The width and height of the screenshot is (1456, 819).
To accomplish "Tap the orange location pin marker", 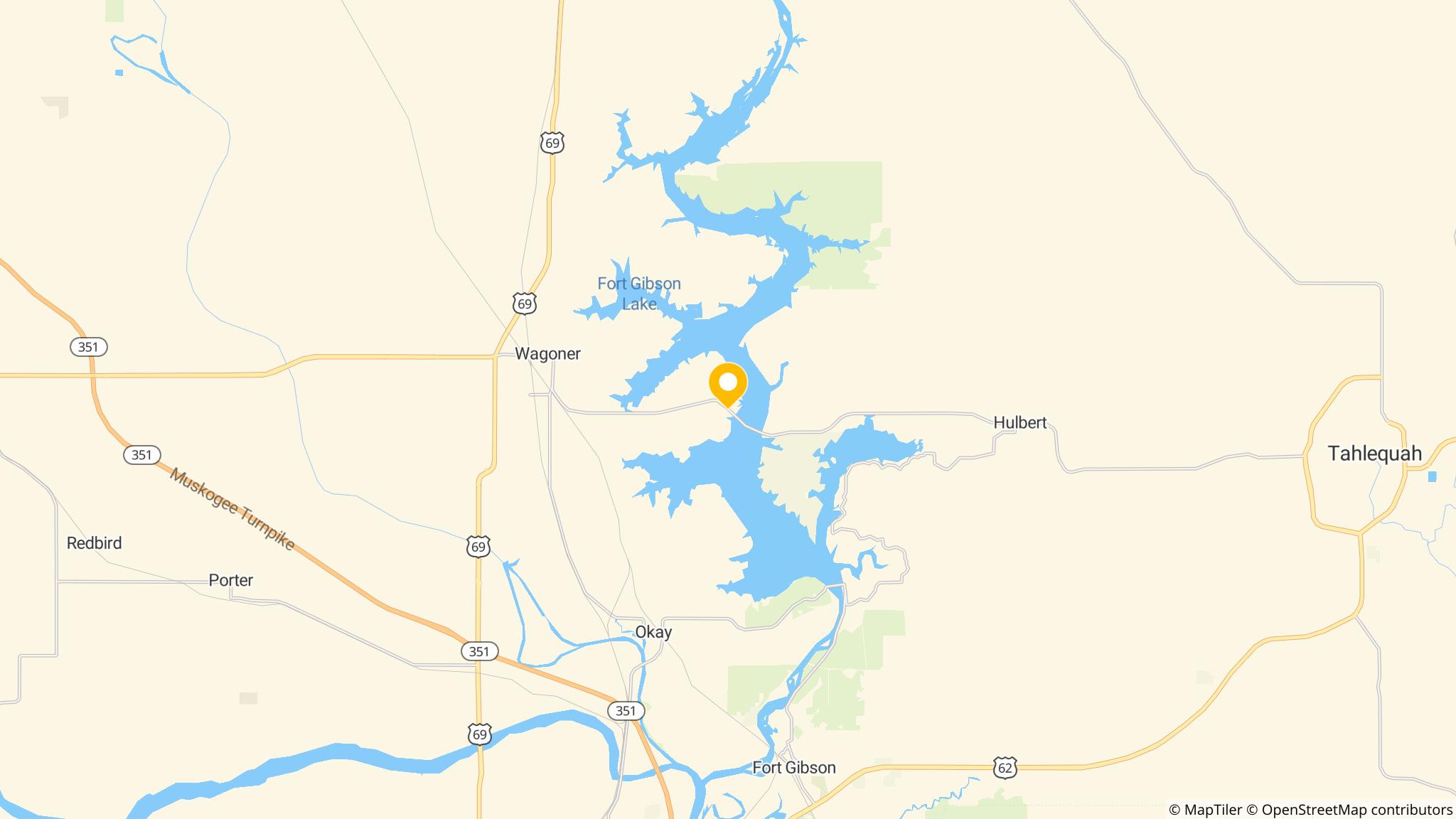I will [x=727, y=384].
